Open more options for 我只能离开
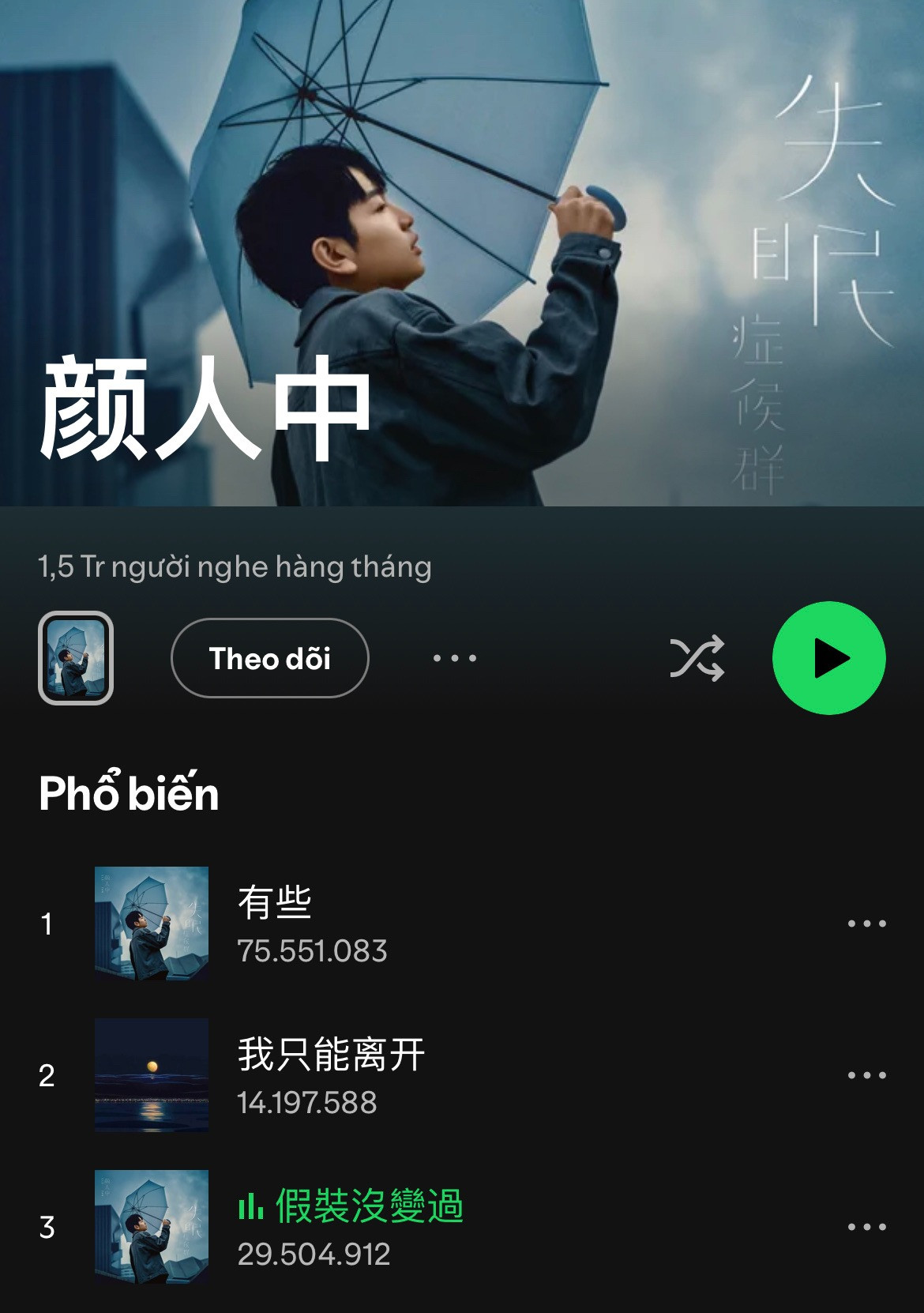The height and width of the screenshot is (1313, 924). point(866,1075)
